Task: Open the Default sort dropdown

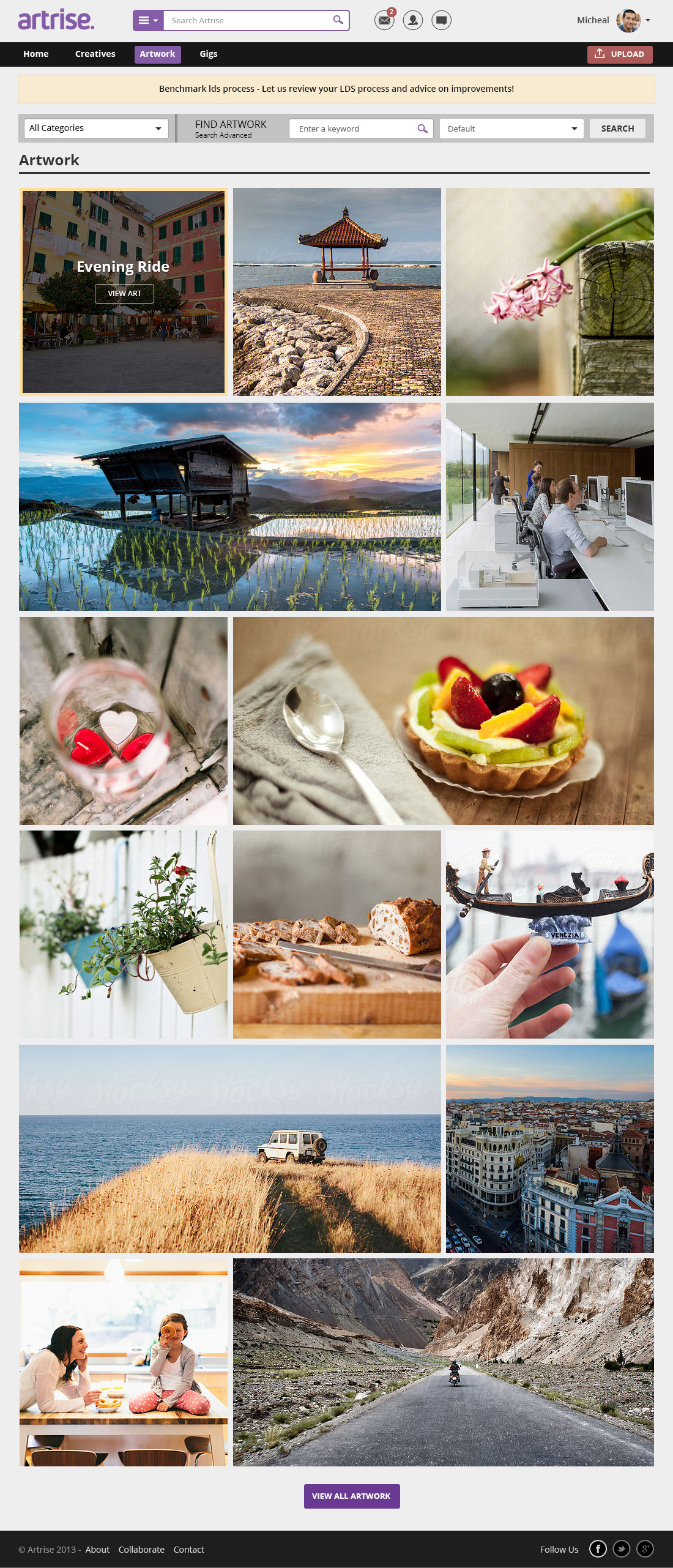Action: (511, 129)
